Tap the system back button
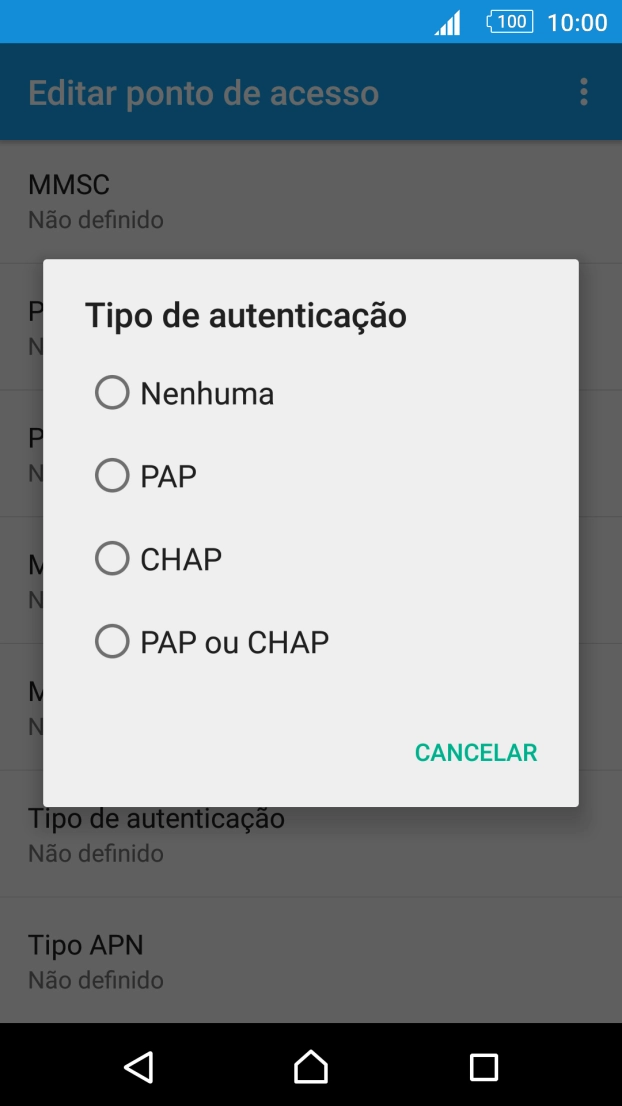This screenshot has height=1106, width=622. (x=138, y=1066)
